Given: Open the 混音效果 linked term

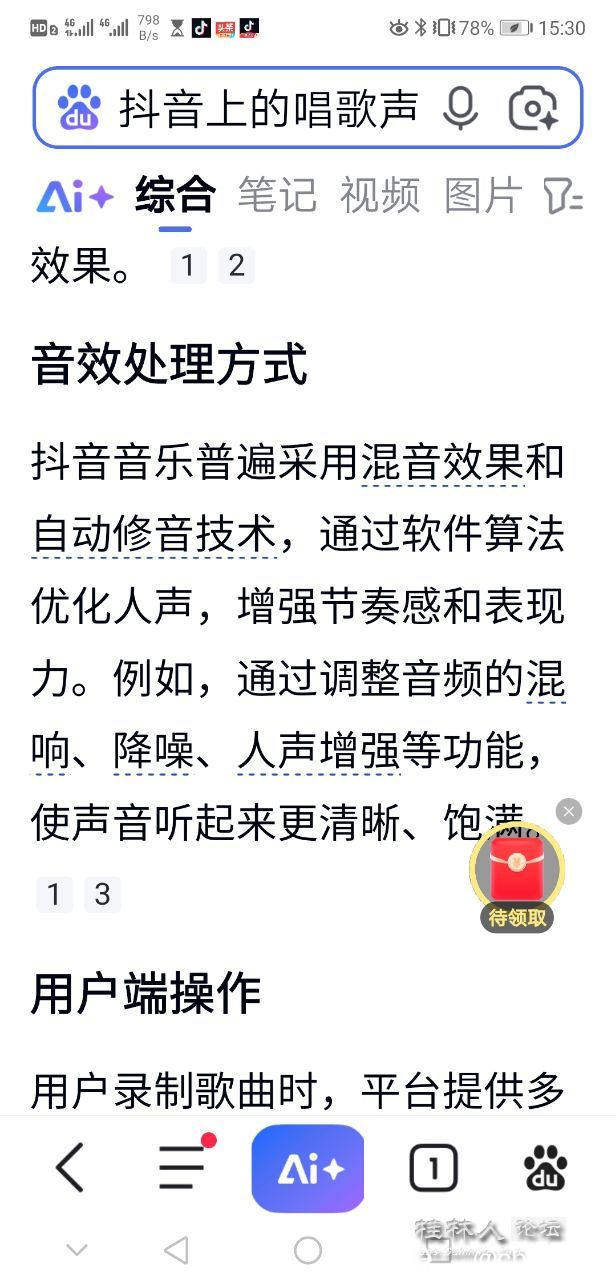Looking at the screenshot, I should [440, 463].
